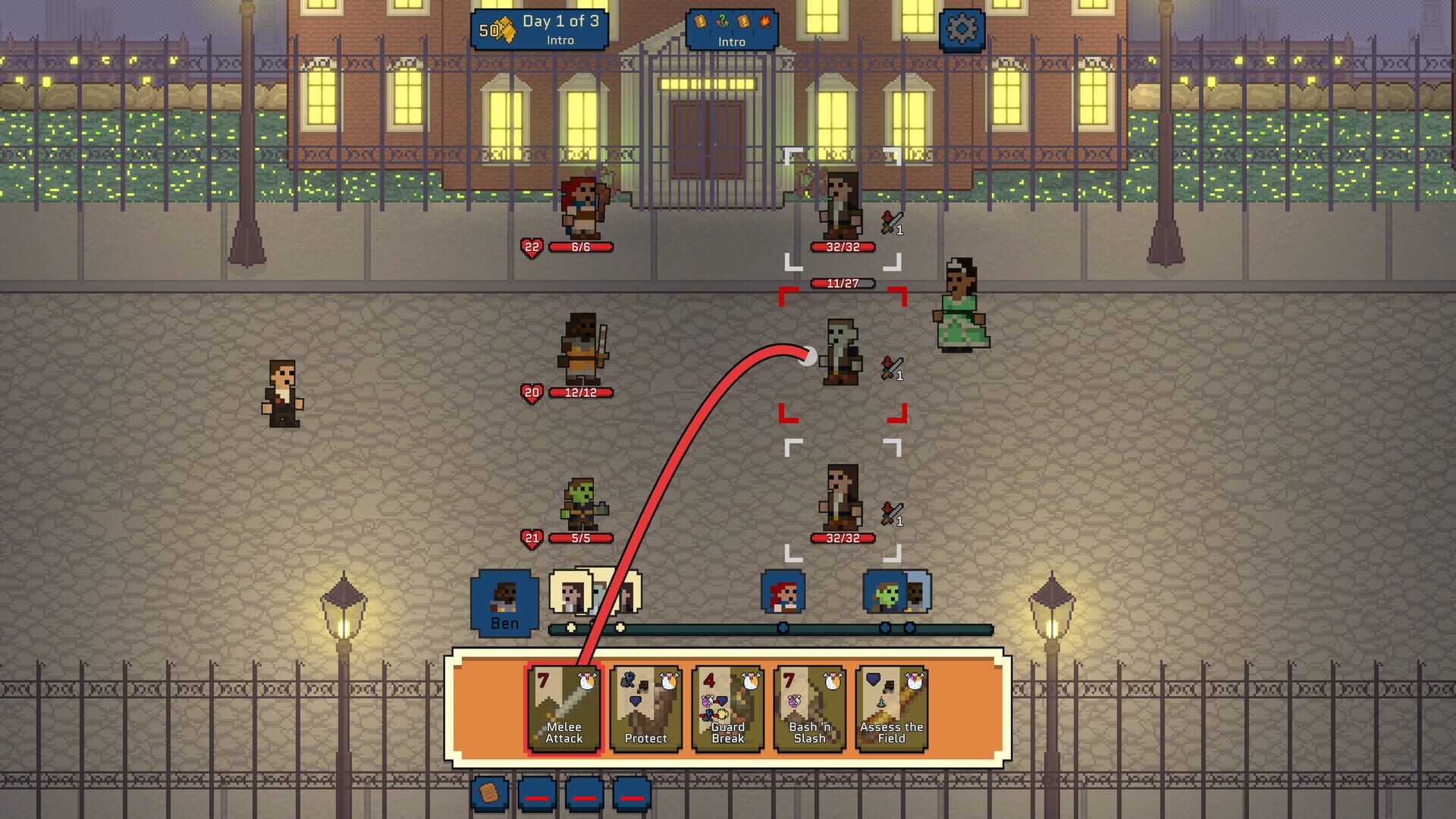Choose the Guard Break card

coord(727,709)
